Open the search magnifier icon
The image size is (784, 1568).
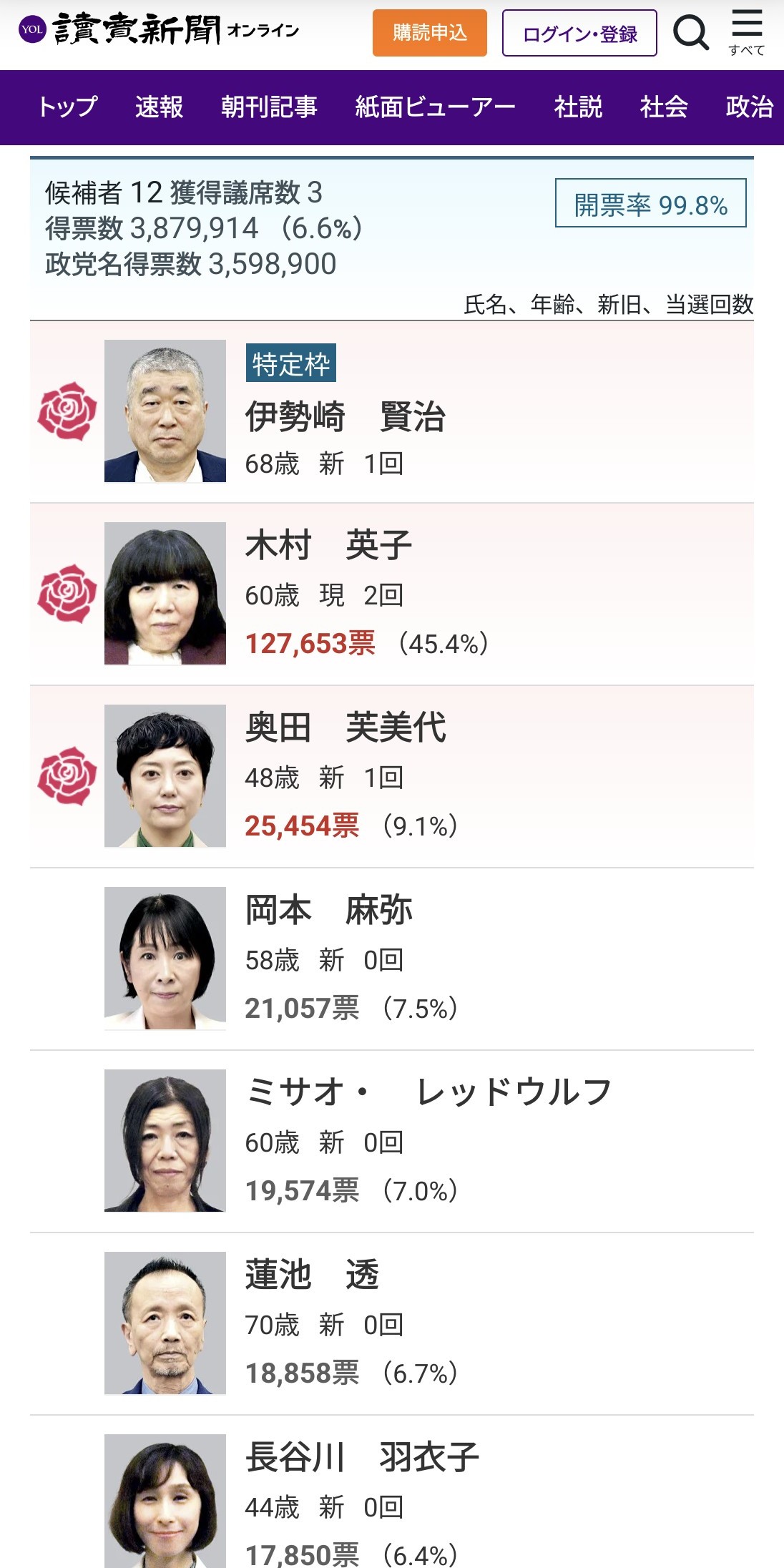coord(690,33)
